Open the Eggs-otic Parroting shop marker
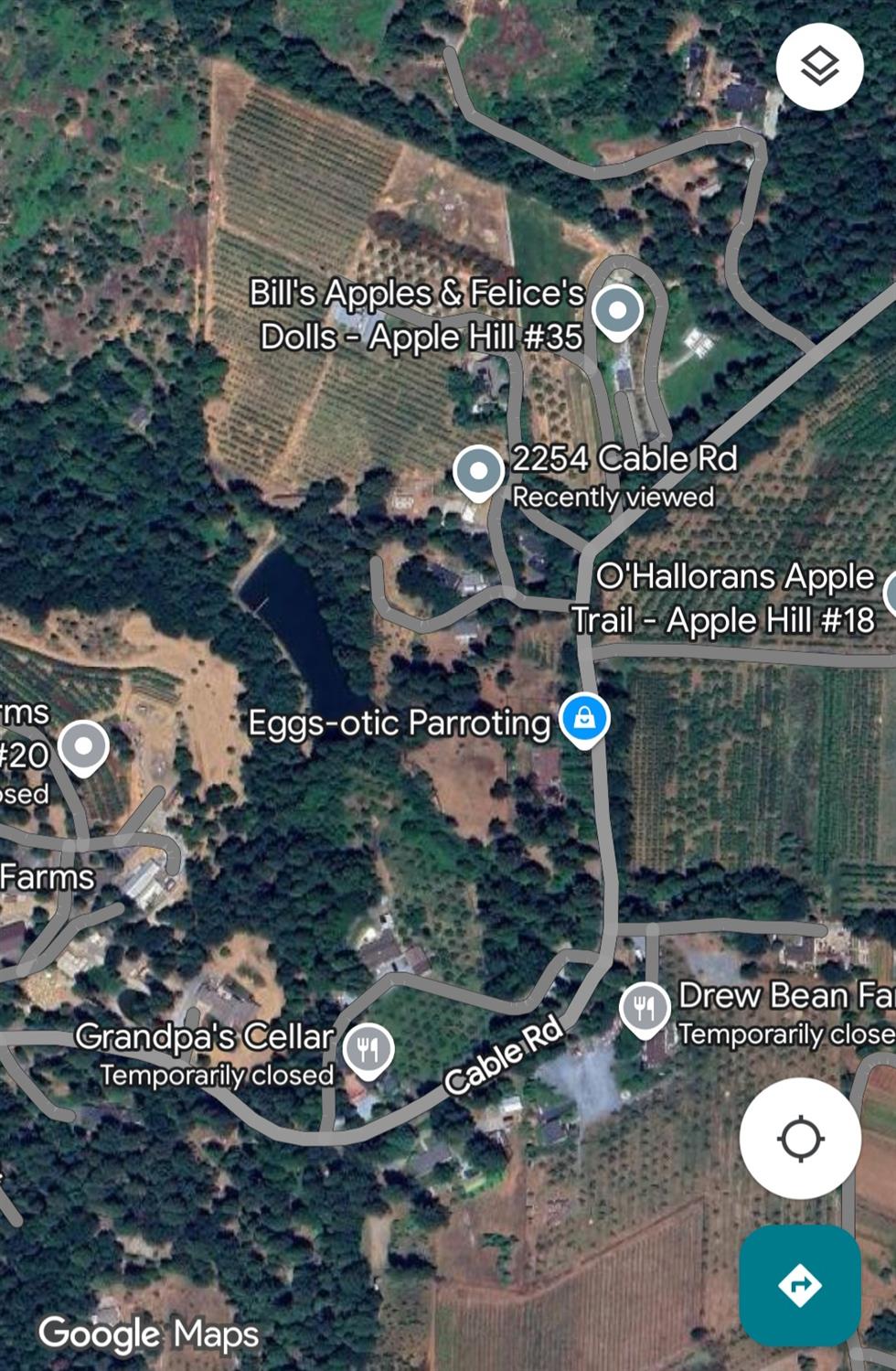This screenshot has height=1371, width=896. (x=585, y=719)
